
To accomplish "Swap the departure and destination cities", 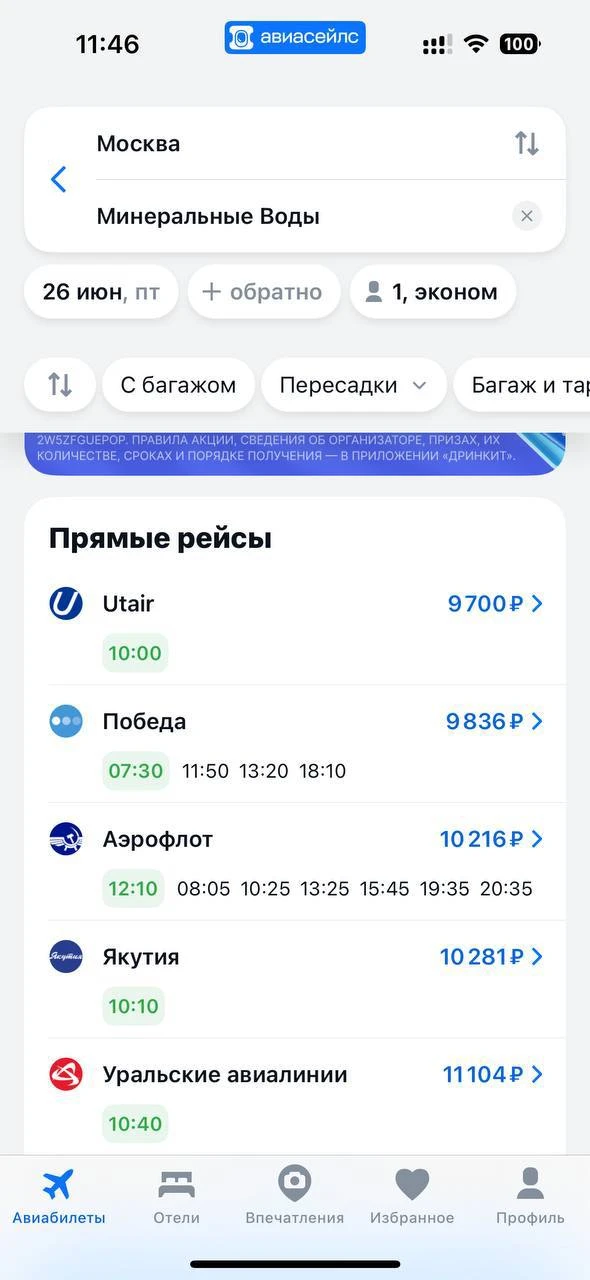I will pos(527,143).
